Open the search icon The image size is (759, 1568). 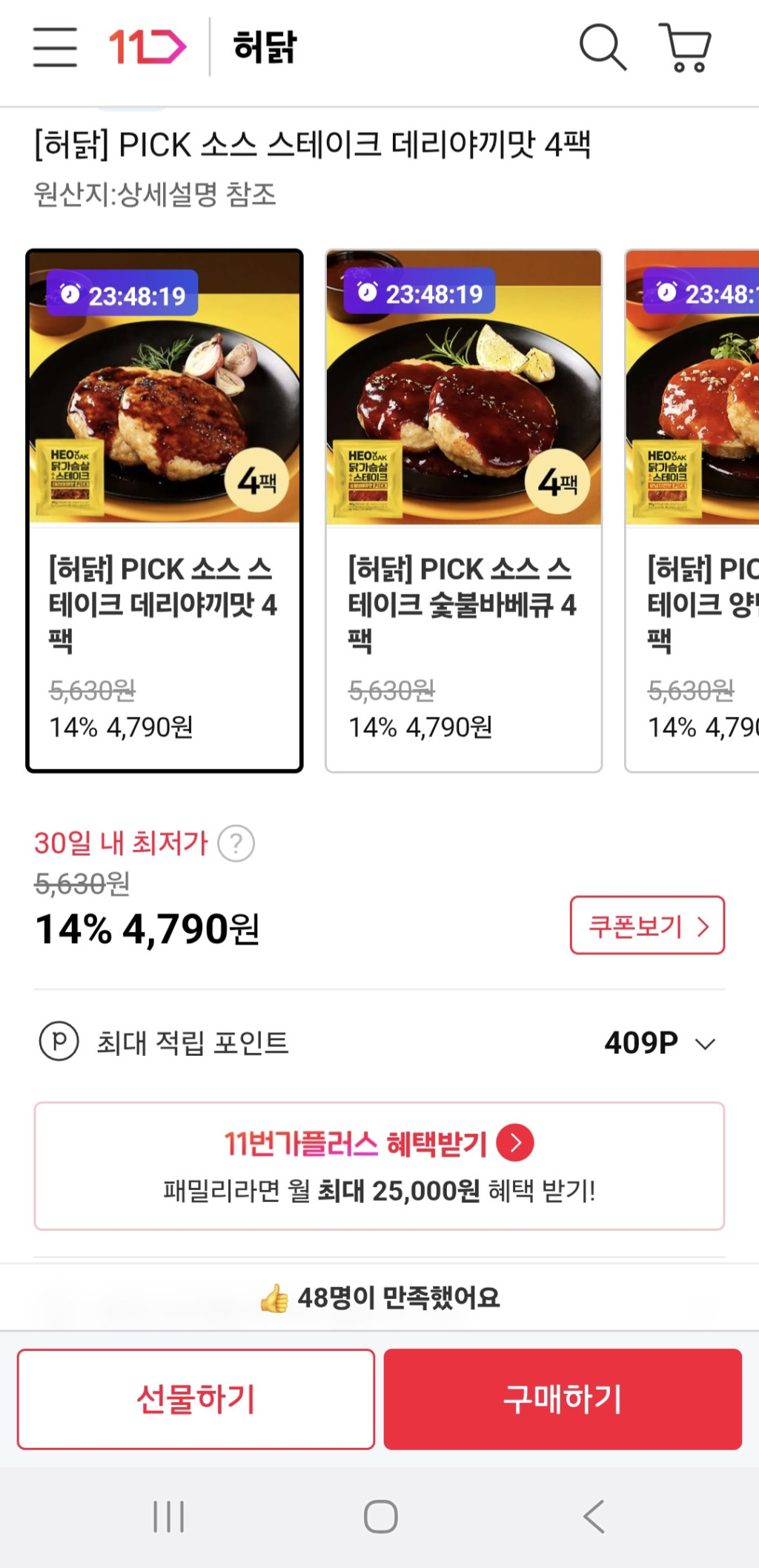point(602,47)
